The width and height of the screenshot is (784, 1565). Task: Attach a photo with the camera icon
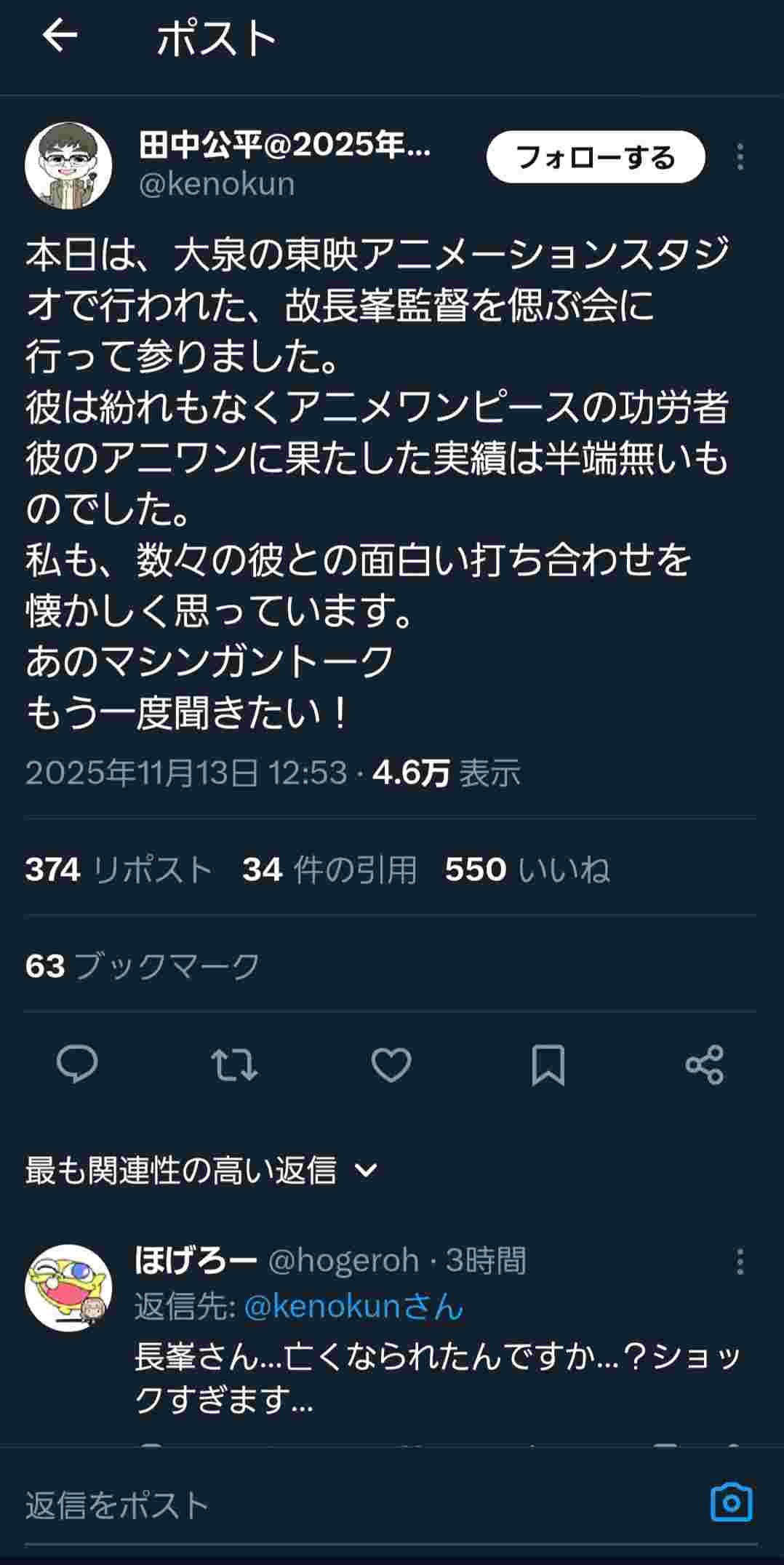click(x=731, y=1502)
